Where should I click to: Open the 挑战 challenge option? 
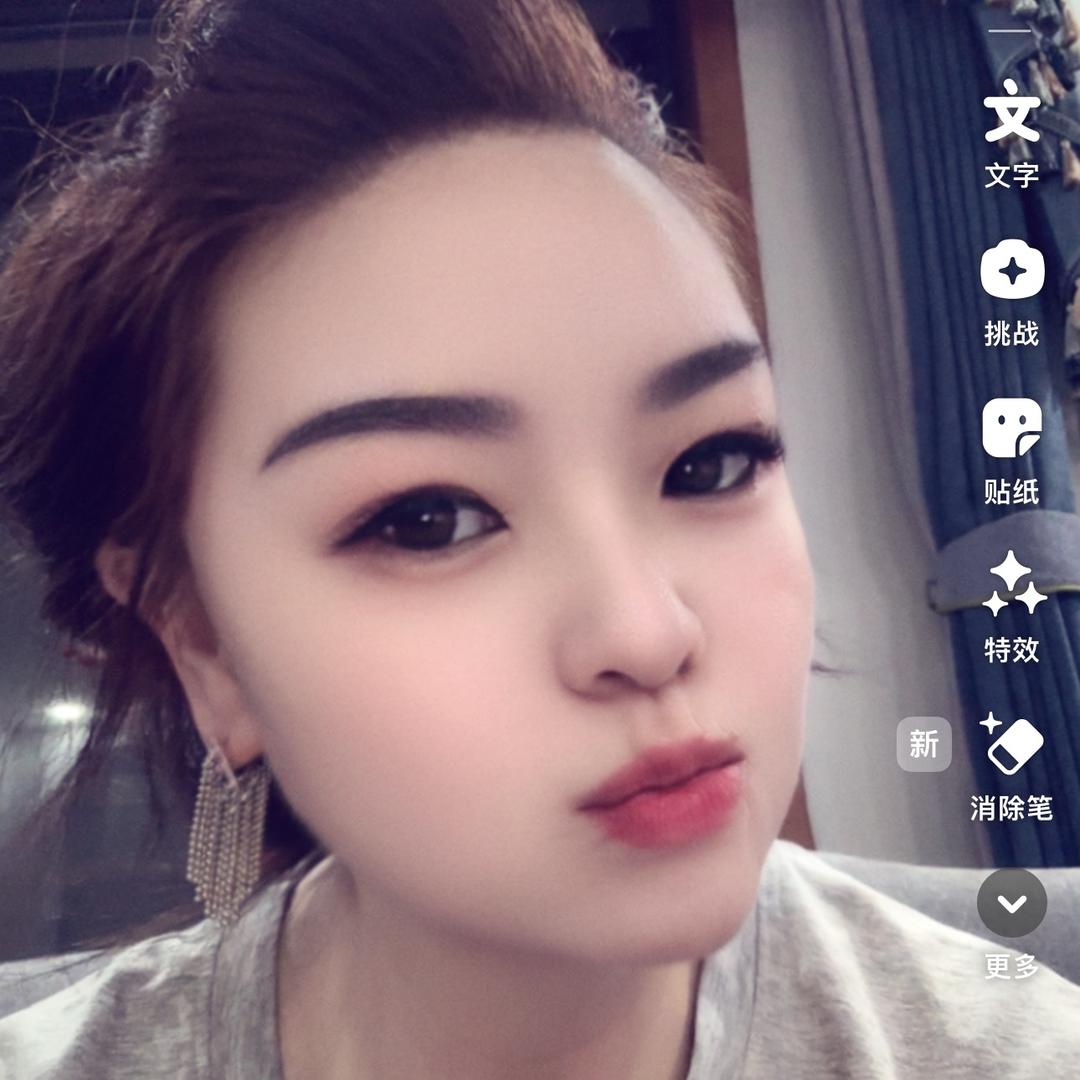click(1012, 272)
